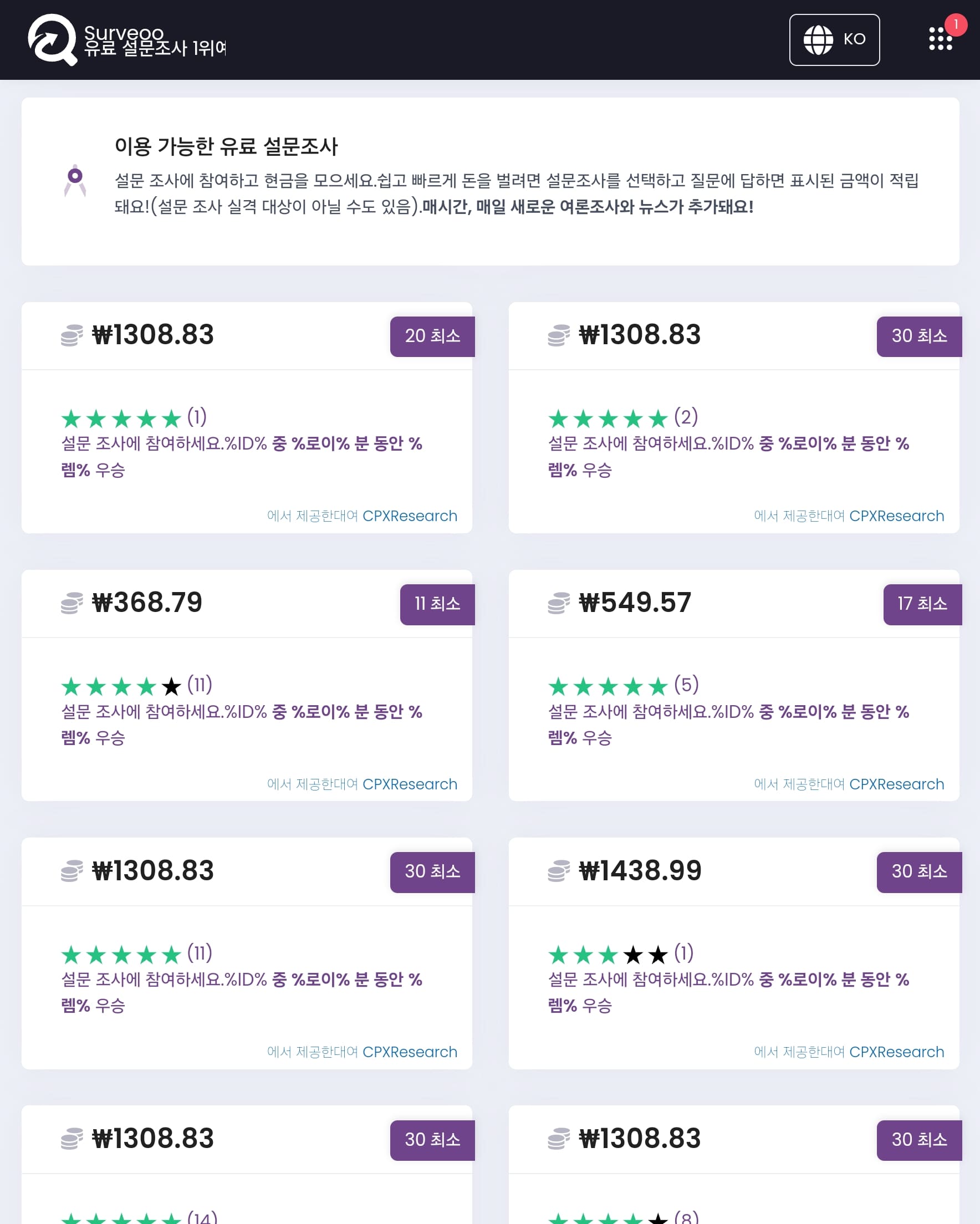
Task: Click the three-star rating on the ₩1438.99 card
Action: coord(608,954)
